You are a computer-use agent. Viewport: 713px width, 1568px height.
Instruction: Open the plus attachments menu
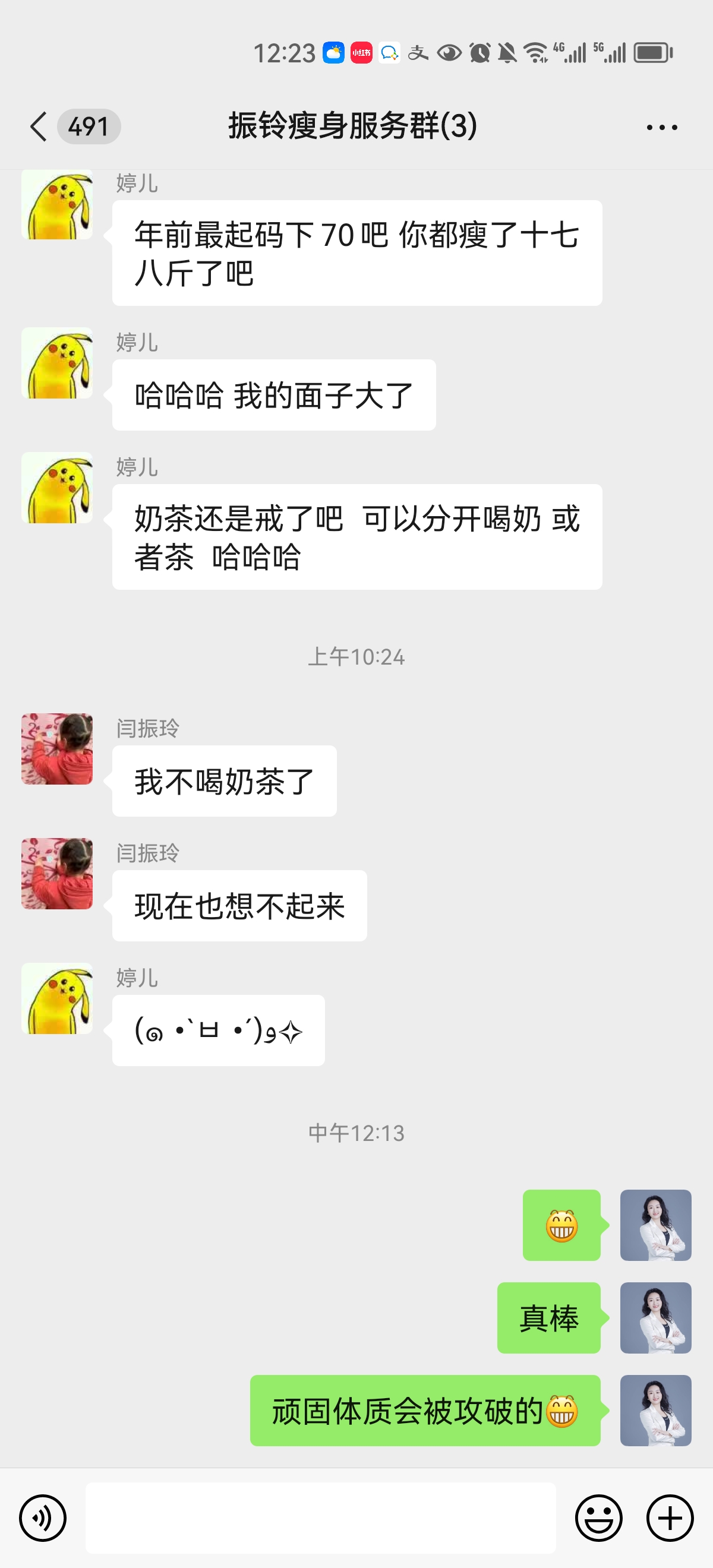click(670, 1518)
